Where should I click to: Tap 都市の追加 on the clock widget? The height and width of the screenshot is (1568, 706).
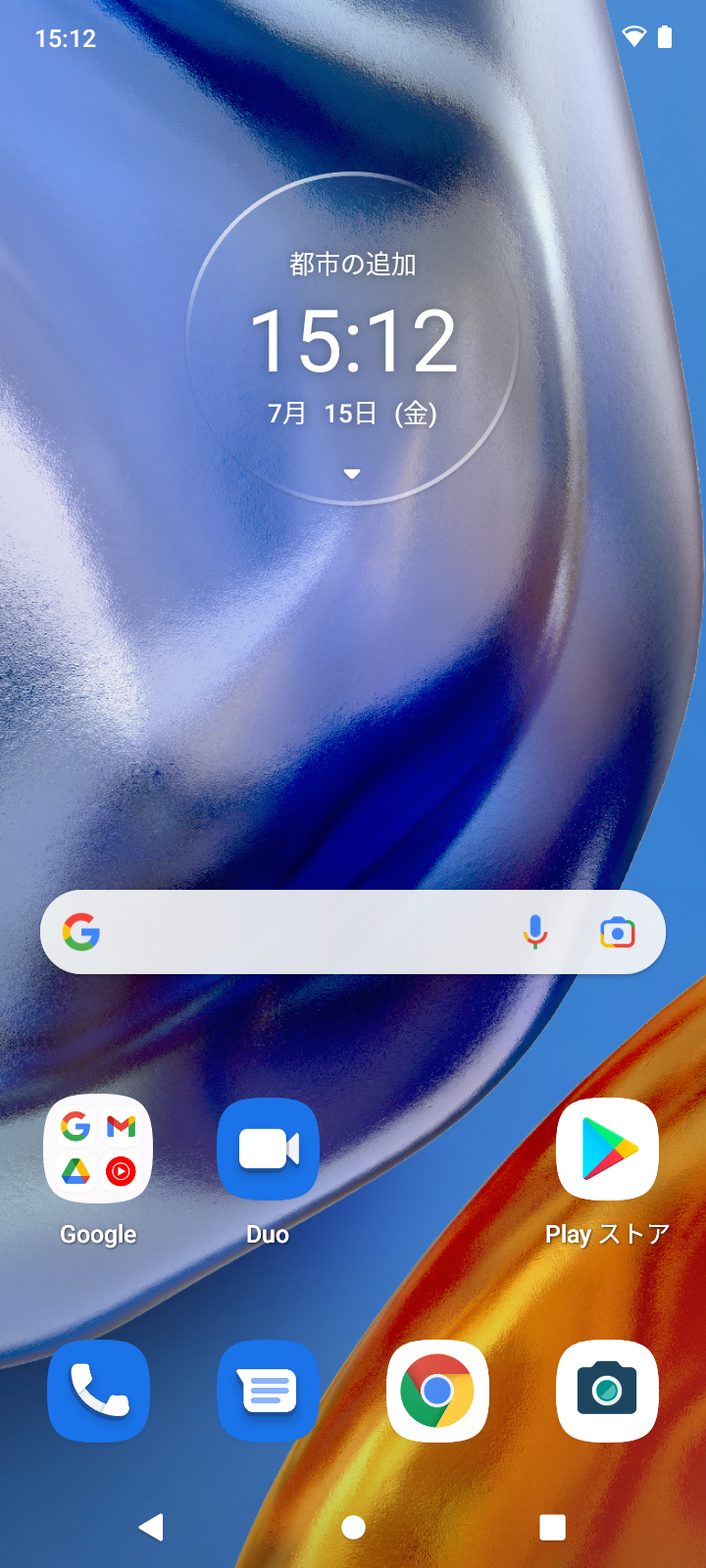353,265
